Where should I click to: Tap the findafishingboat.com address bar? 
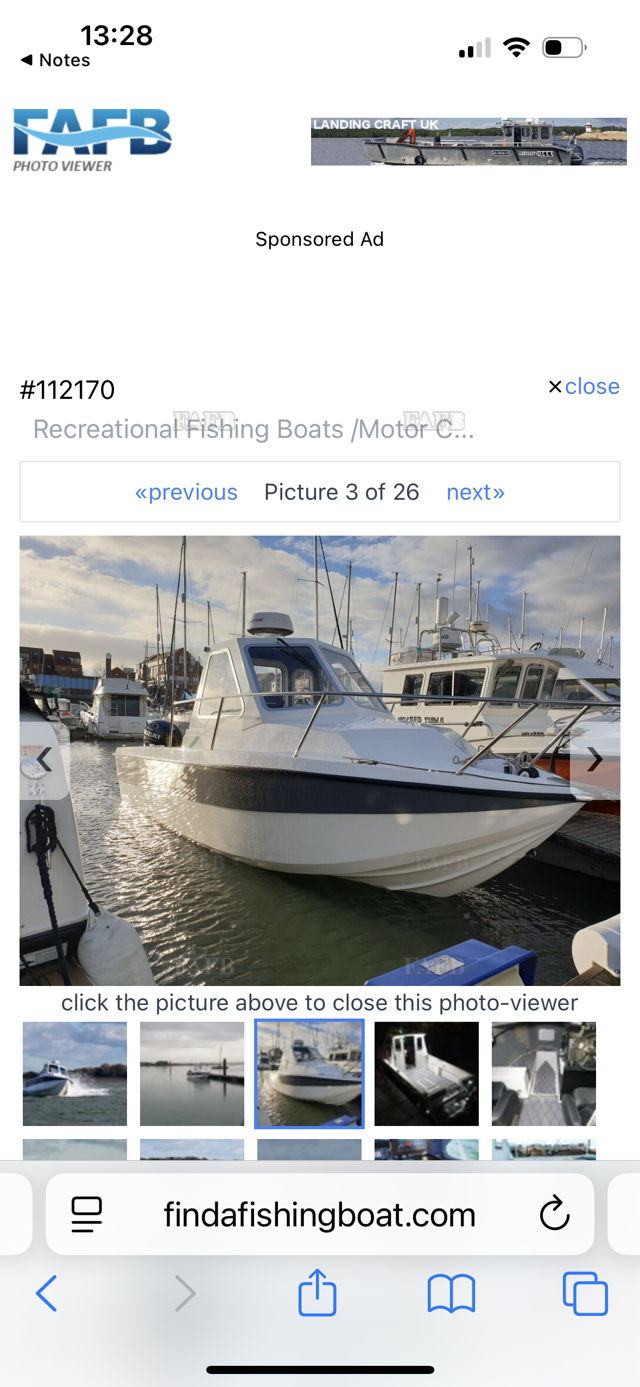pos(320,1215)
